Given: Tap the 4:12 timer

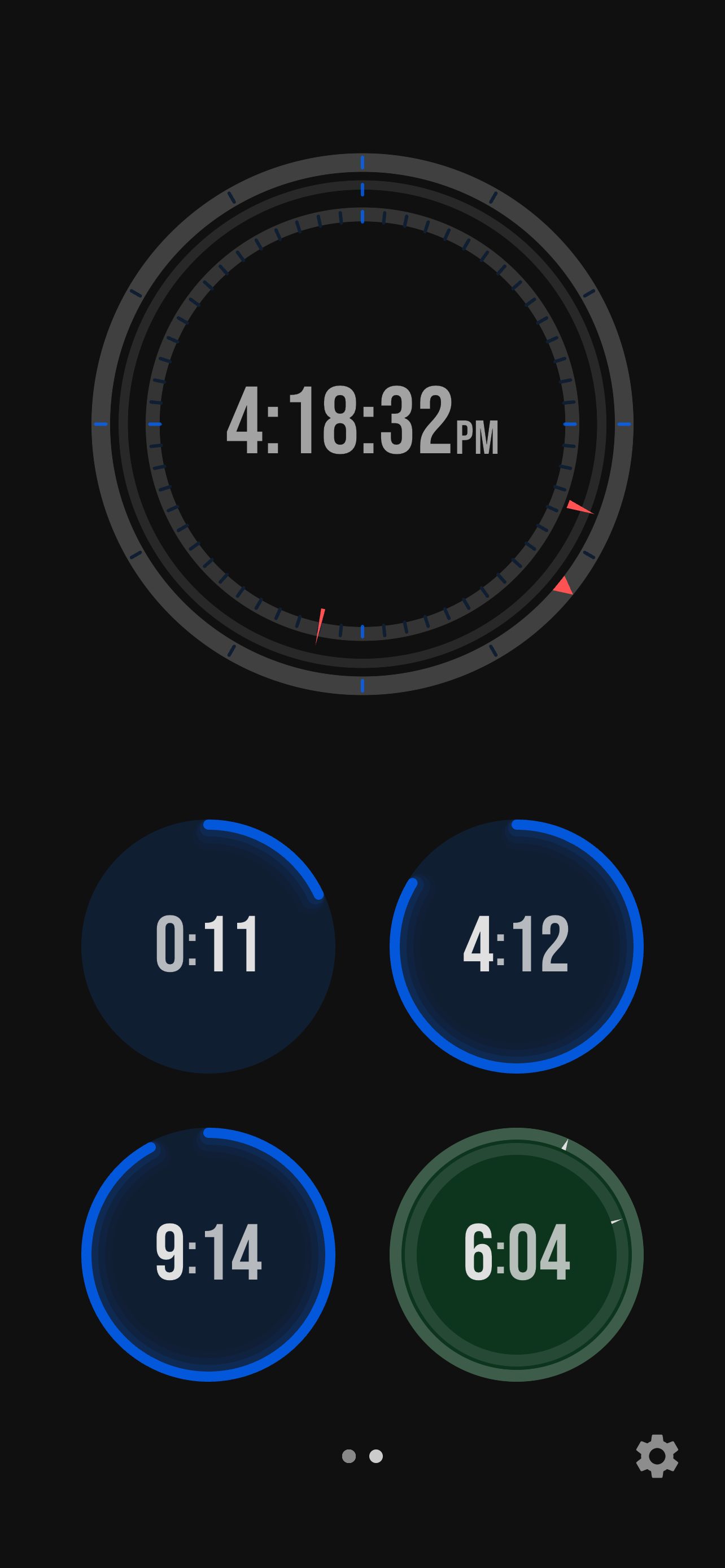Looking at the screenshot, I should (516, 946).
